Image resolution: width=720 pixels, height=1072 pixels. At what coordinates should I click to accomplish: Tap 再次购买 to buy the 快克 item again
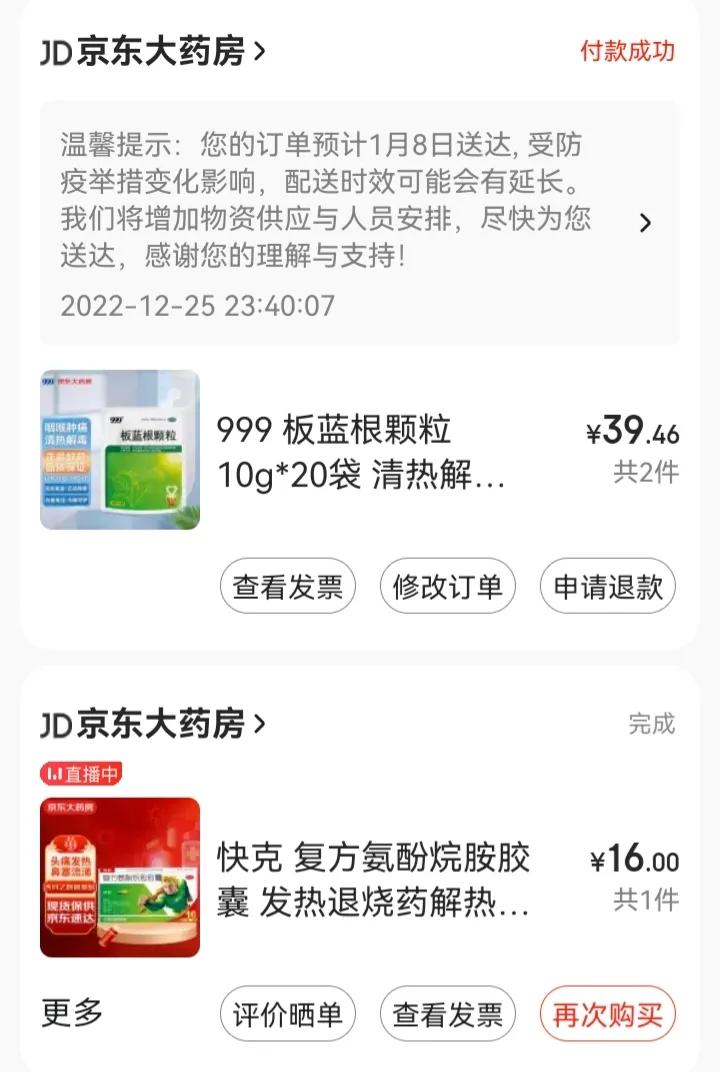[x=610, y=1014]
